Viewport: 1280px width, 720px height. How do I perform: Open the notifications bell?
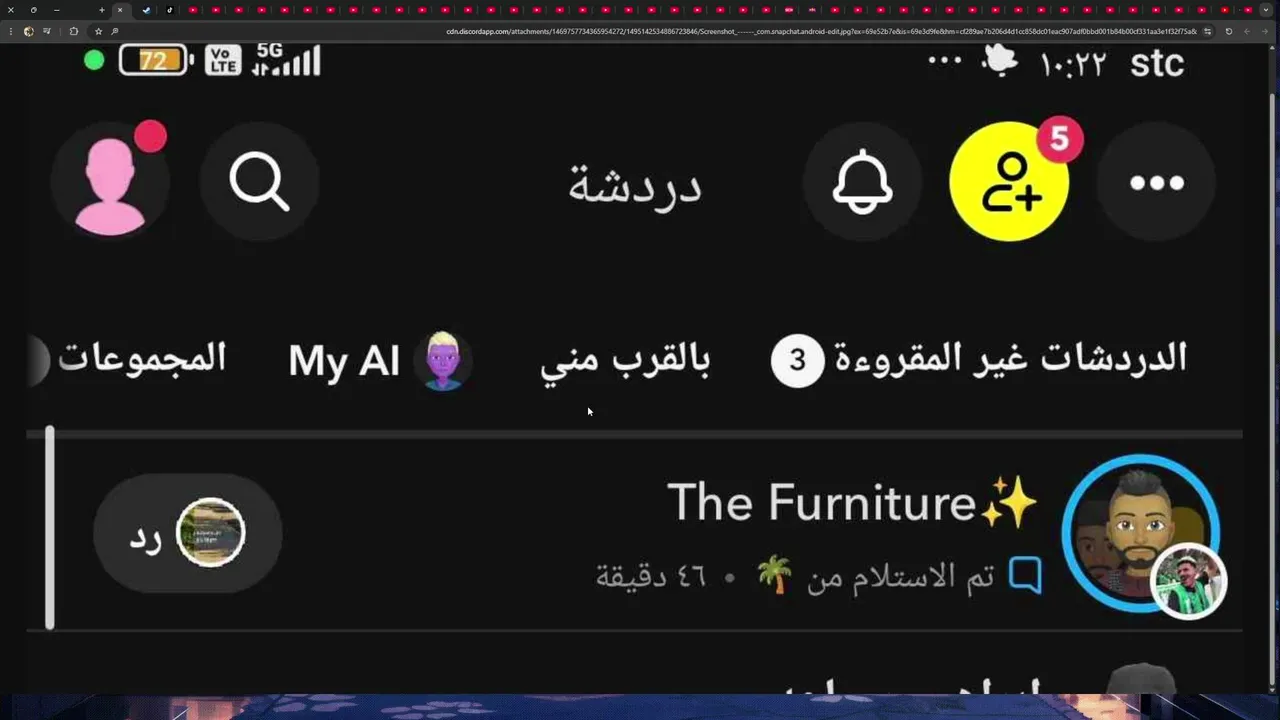pyautogui.click(x=862, y=182)
